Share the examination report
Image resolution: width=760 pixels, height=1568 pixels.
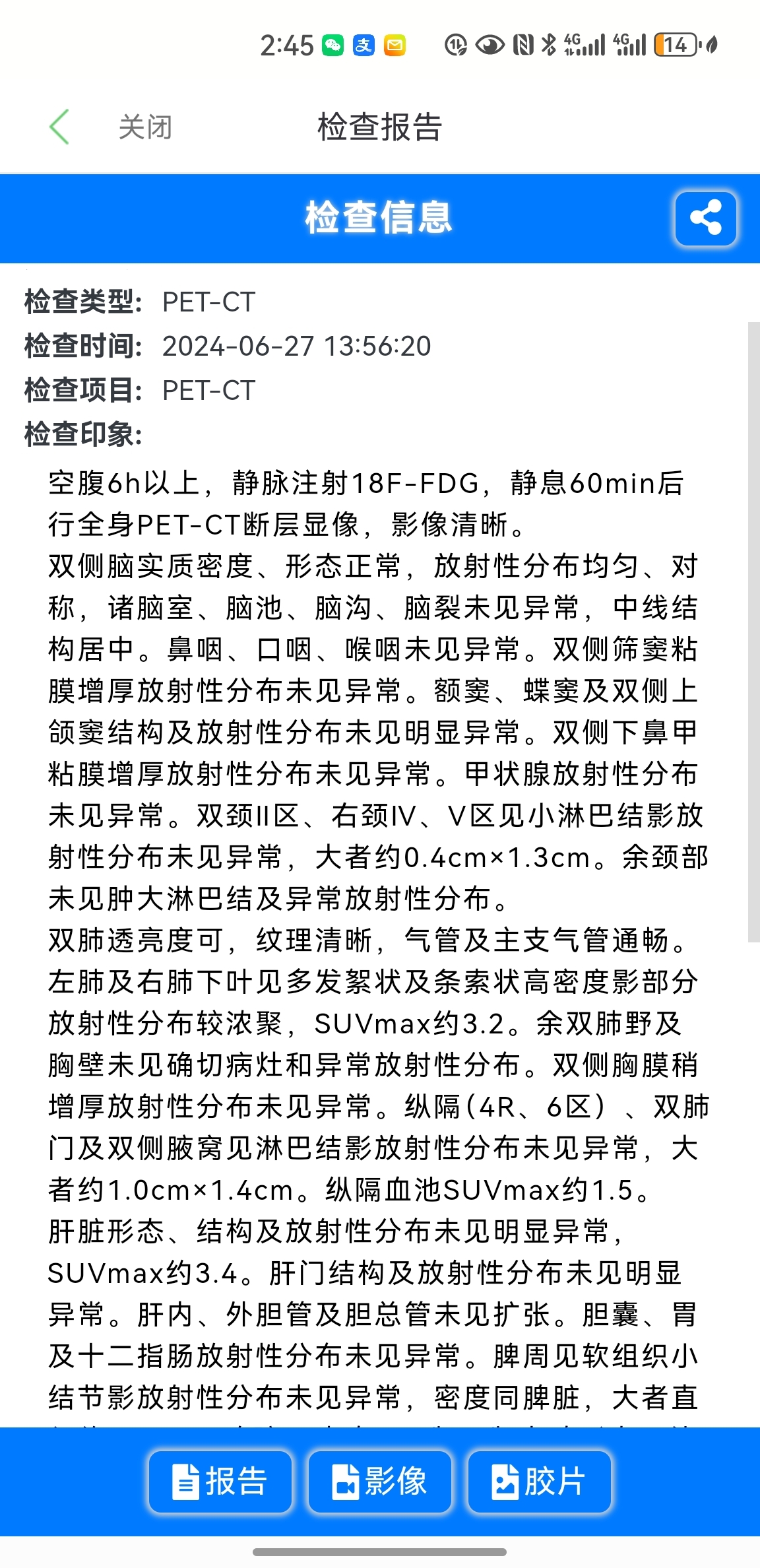[705, 218]
